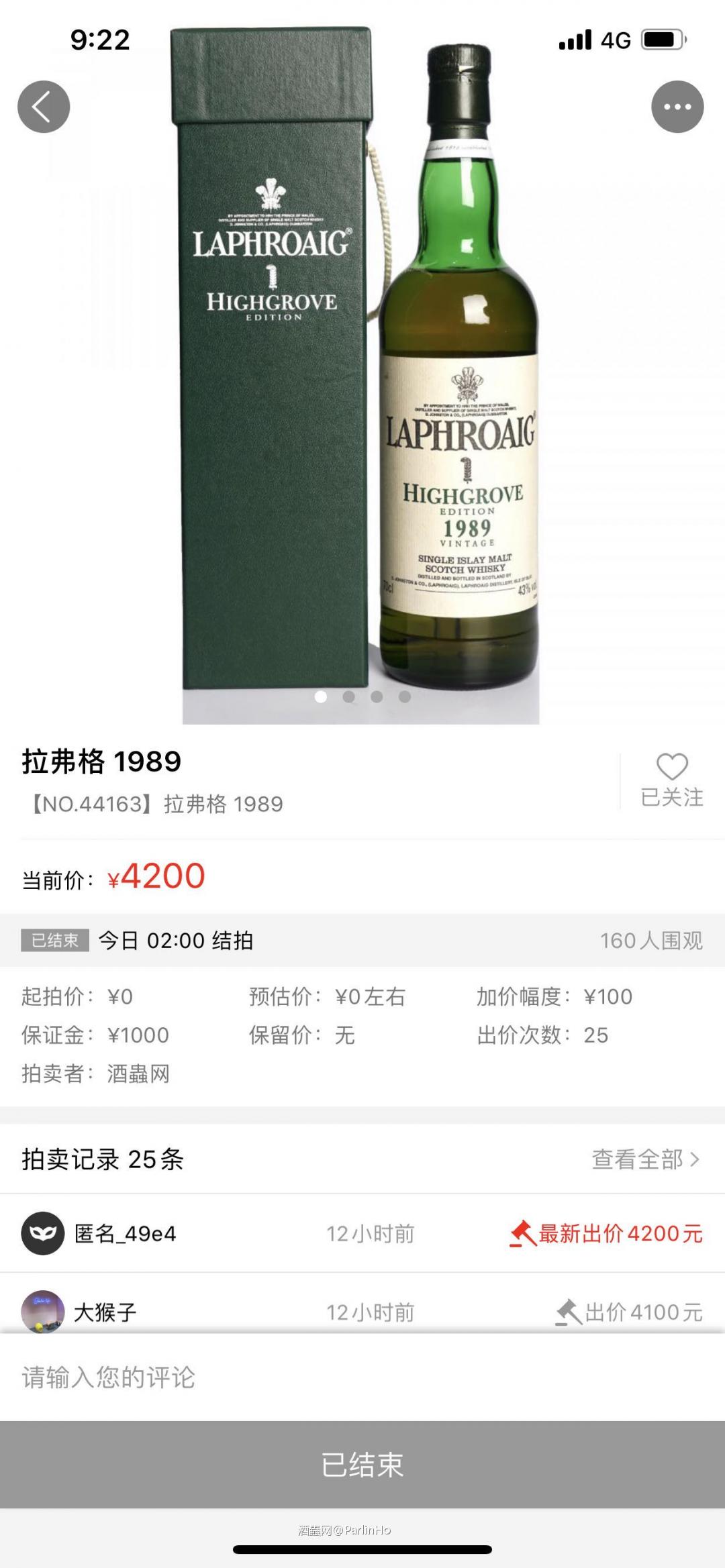Open the more options menu (three dots)
Viewport: 725px width, 1568px height.
pyautogui.click(x=677, y=106)
